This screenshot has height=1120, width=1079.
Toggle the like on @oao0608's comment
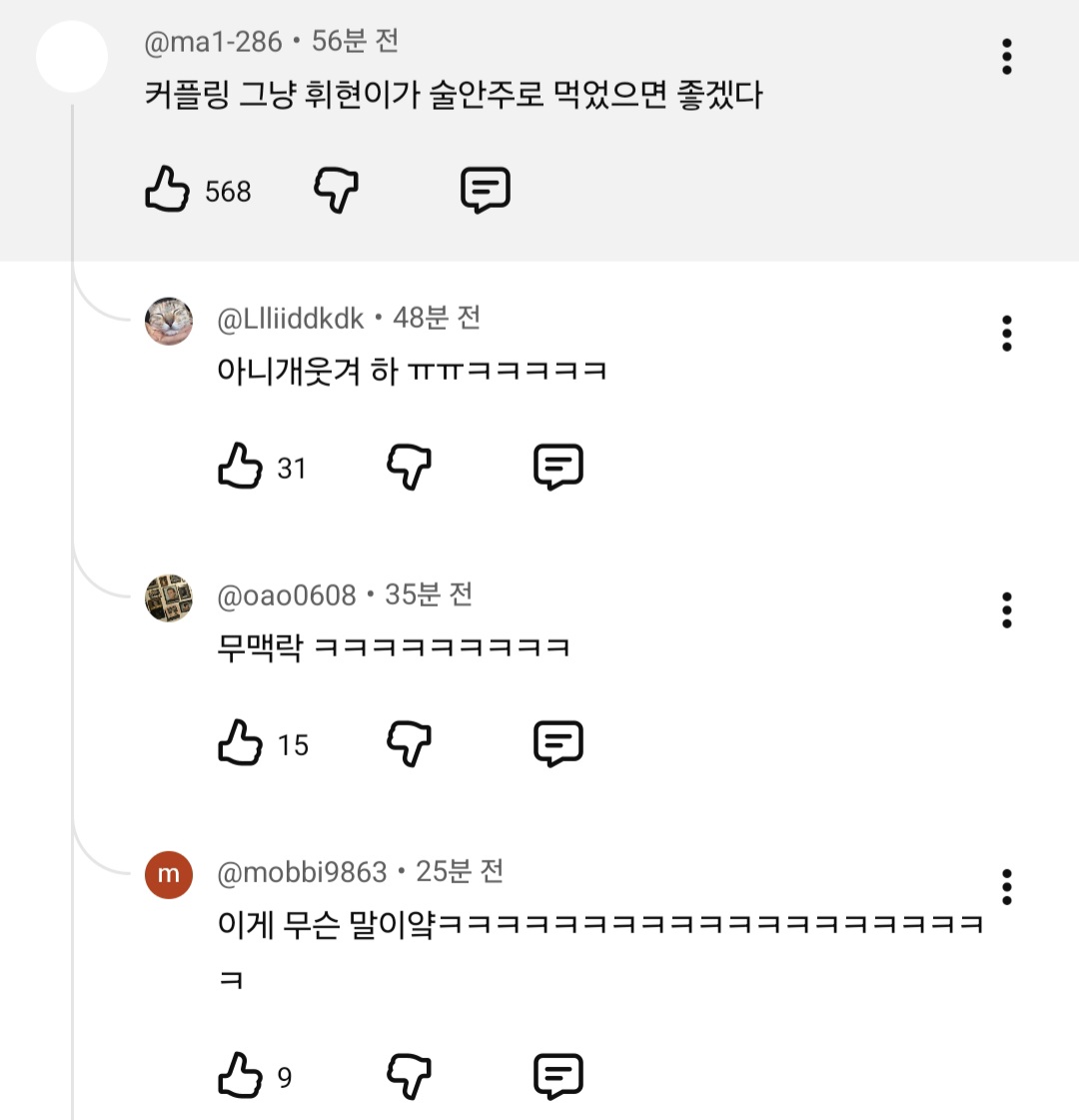tap(240, 743)
